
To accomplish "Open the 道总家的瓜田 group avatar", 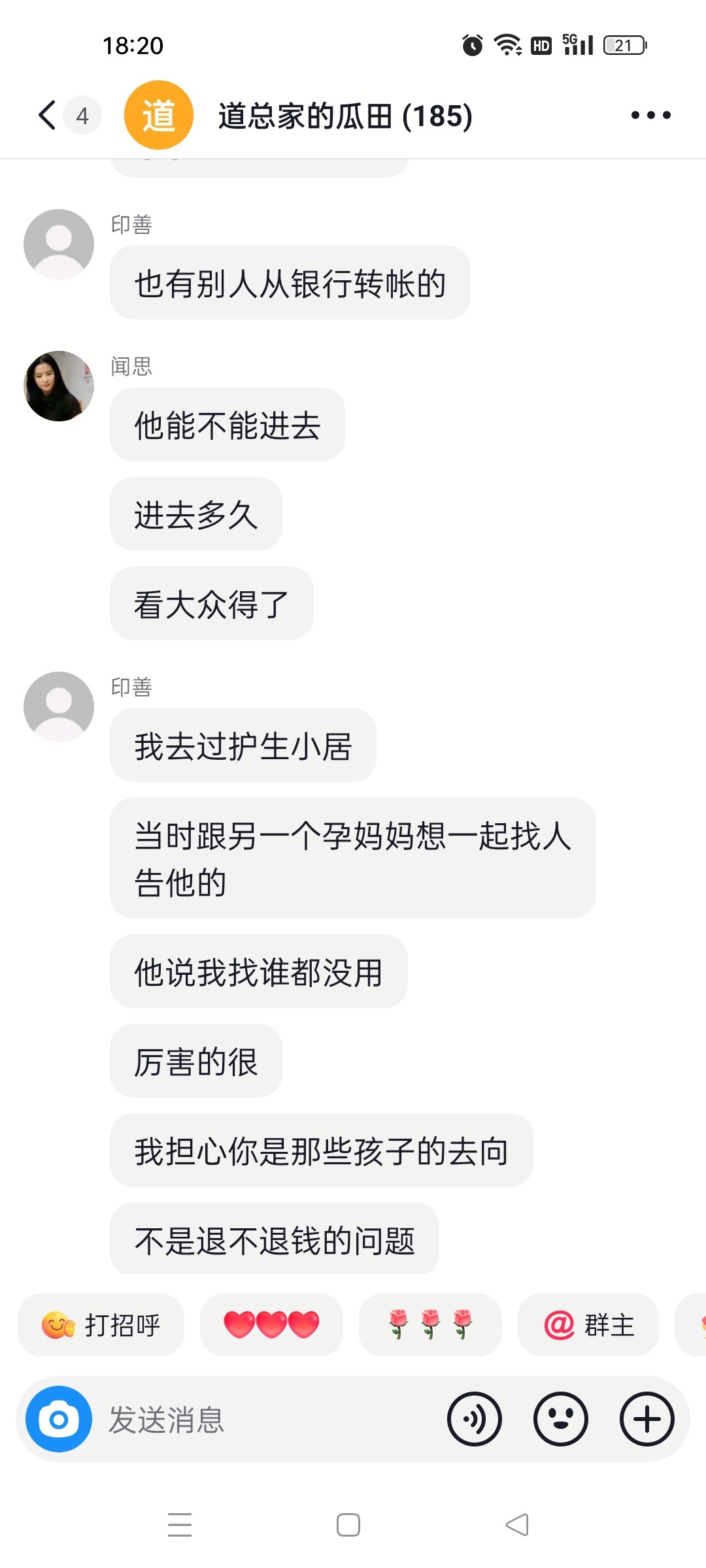I will point(159,116).
